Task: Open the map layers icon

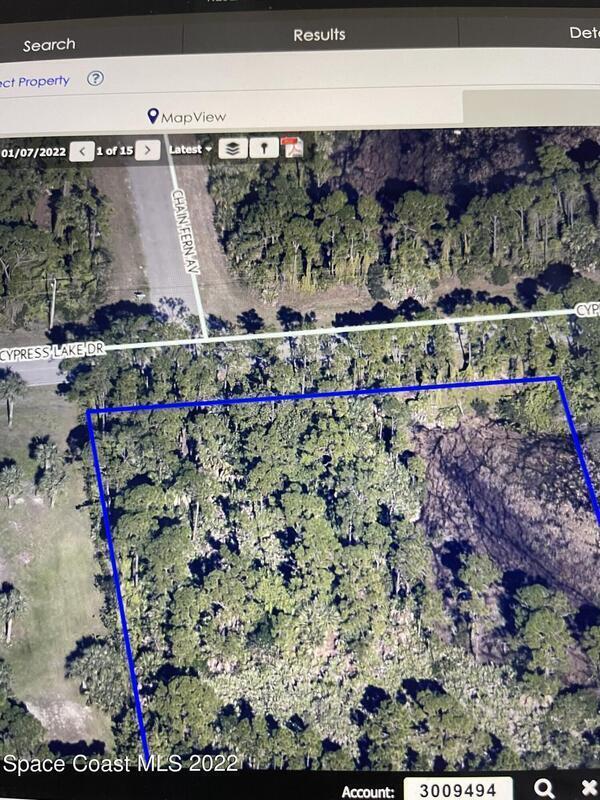Action: click(232, 148)
